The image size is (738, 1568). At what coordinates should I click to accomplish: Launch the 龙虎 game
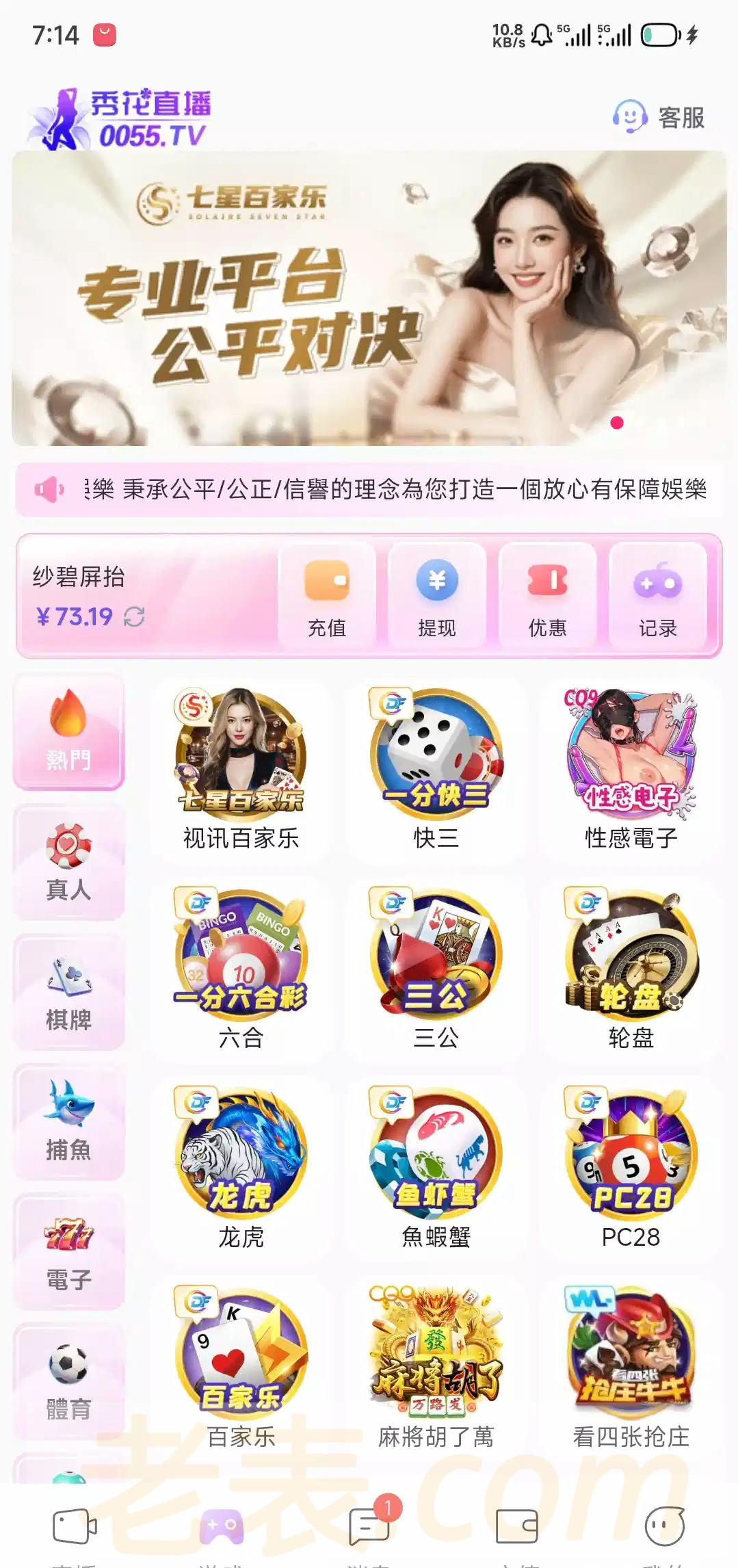tap(241, 1168)
